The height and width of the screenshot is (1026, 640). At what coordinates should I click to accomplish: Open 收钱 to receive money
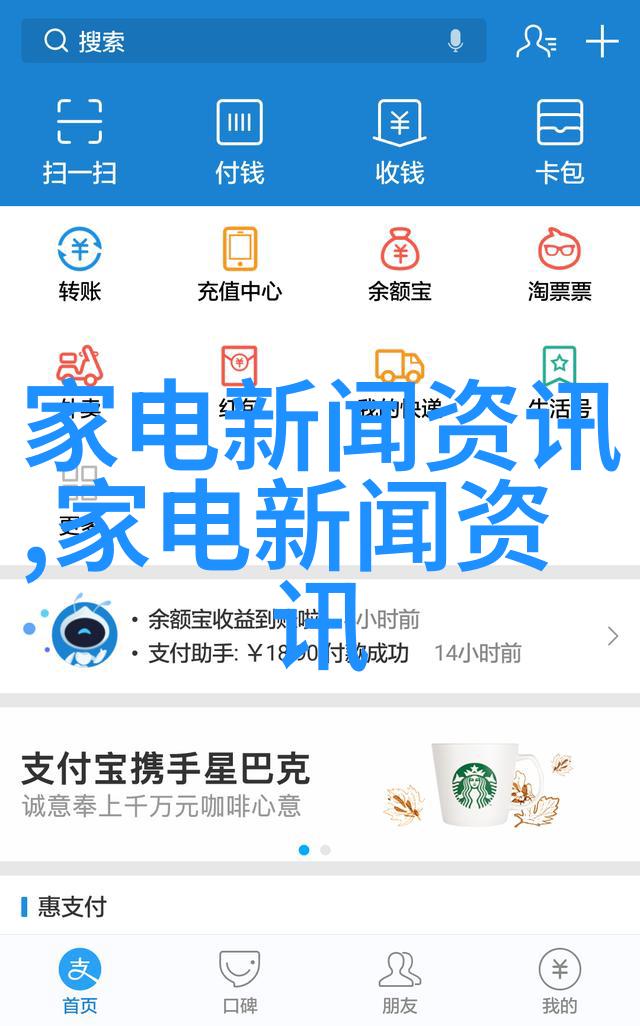(400, 140)
